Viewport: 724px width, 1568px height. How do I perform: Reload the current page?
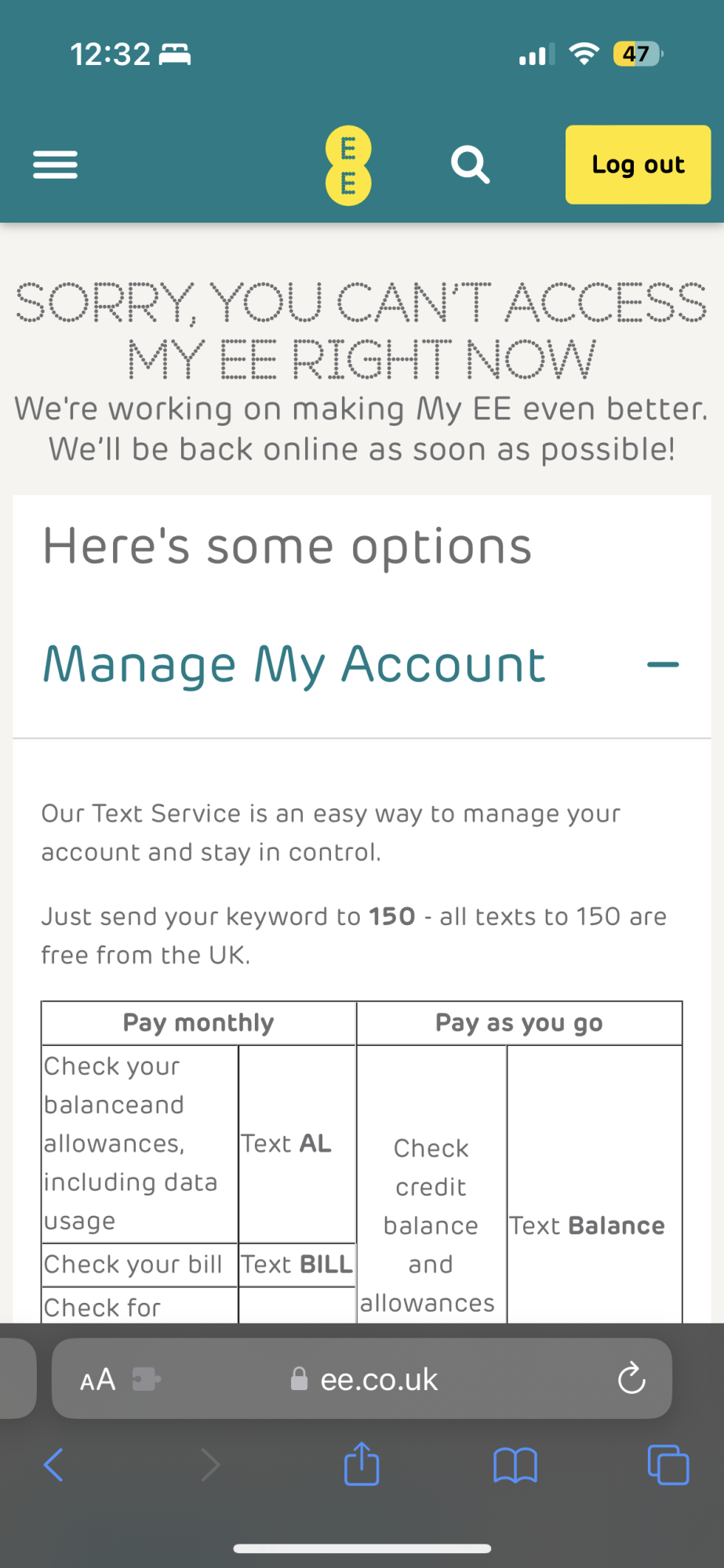pyautogui.click(x=631, y=1379)
